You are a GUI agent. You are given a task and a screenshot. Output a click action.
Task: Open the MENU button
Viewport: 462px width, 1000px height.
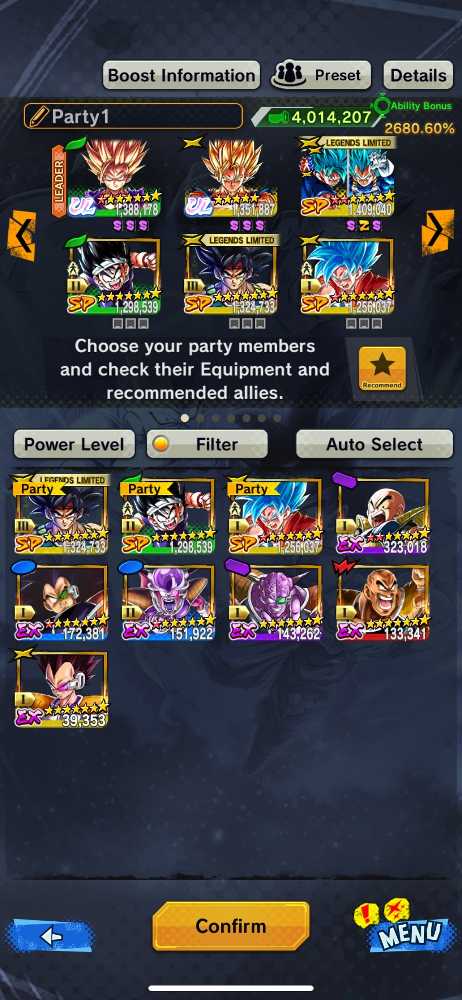[401, 926]
